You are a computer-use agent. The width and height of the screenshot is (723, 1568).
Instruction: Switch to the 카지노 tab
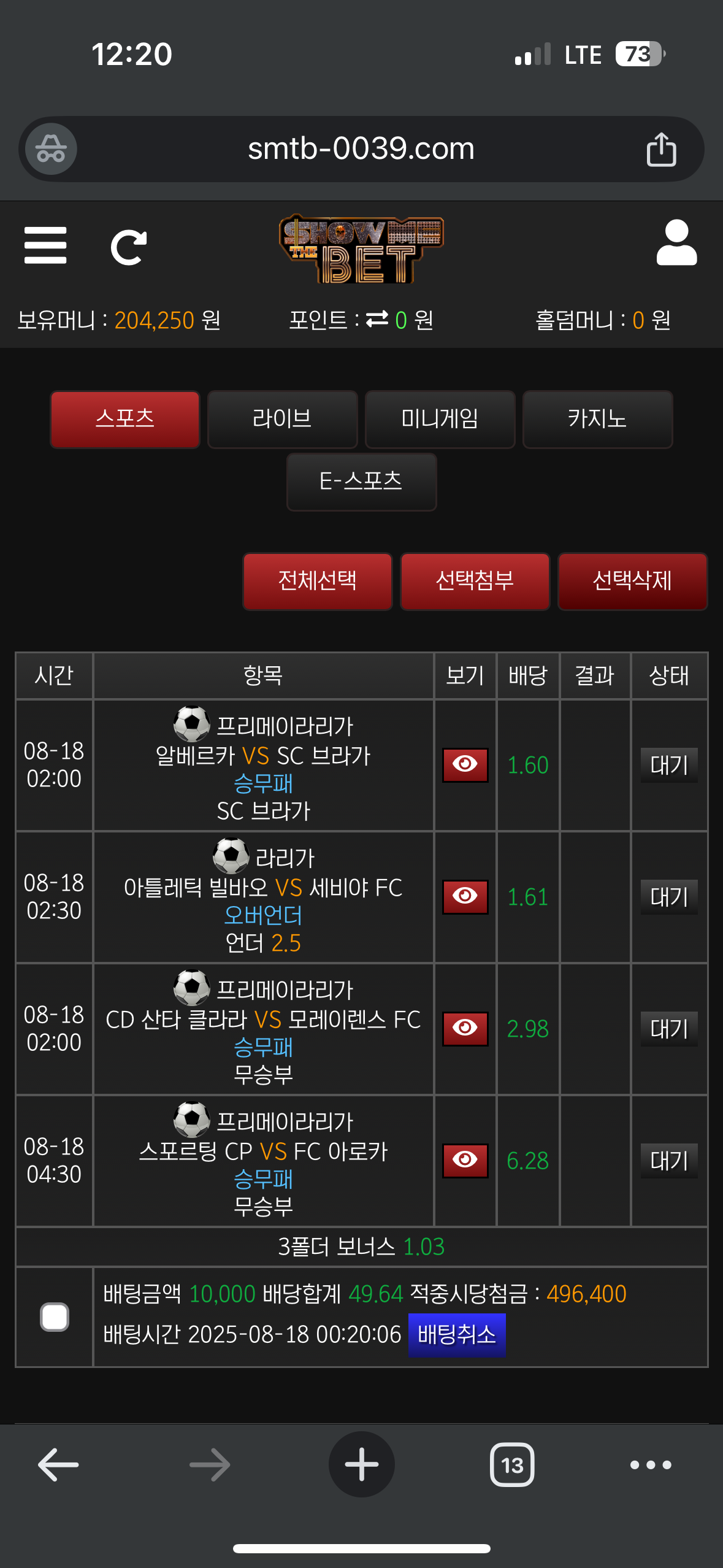pos(597,420)
